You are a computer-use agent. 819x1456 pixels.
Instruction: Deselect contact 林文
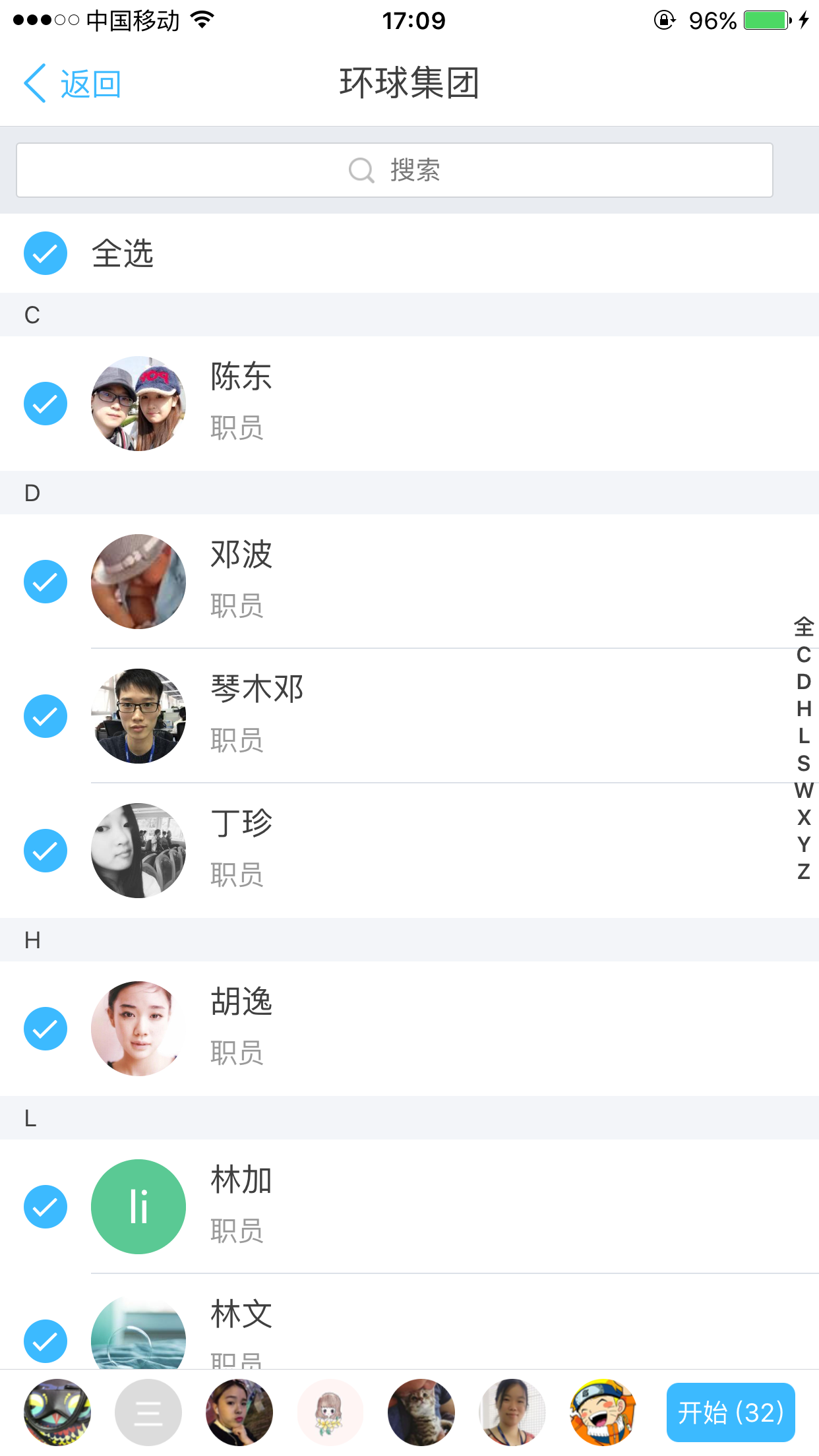(45, 1341)
